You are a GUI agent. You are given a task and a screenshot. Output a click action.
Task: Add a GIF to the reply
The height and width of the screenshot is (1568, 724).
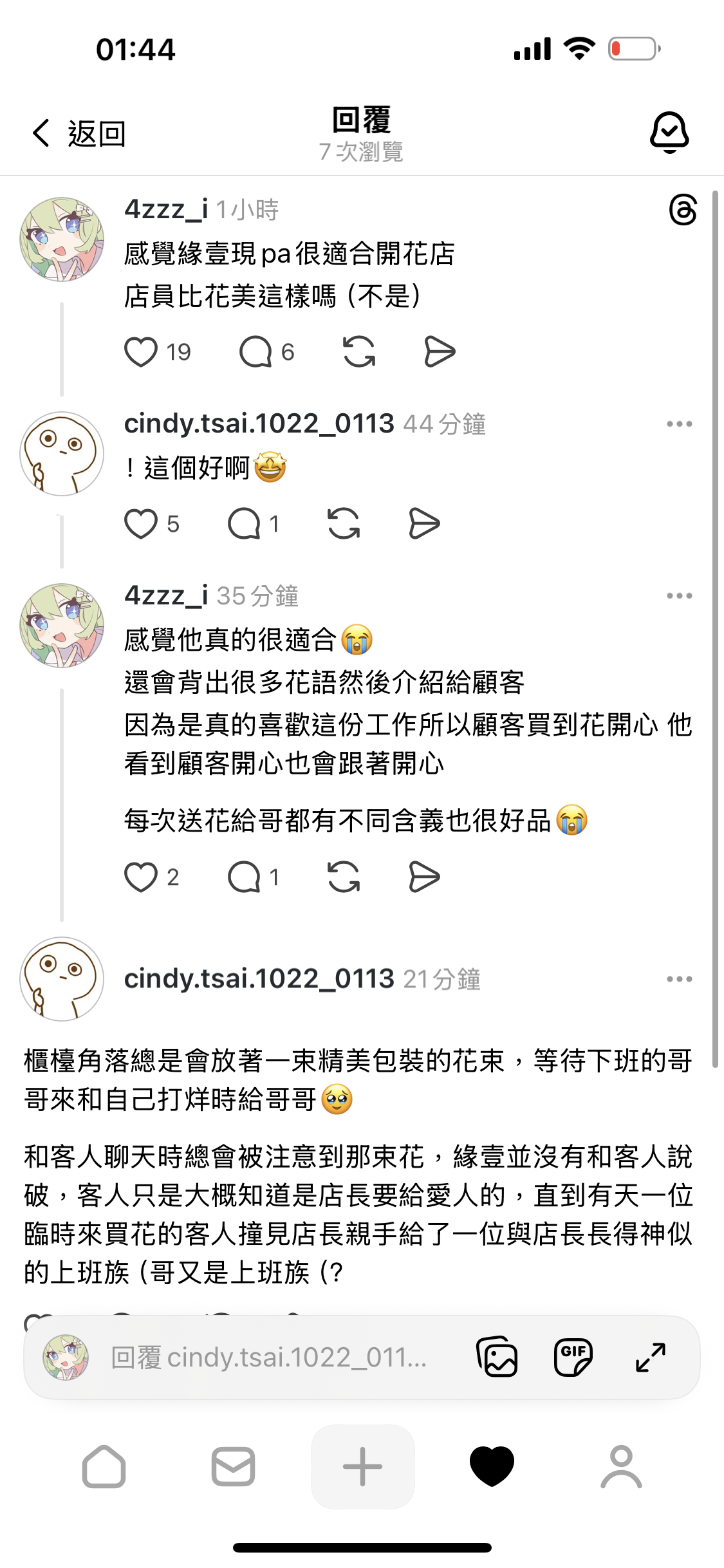[x=573, y=1358]
